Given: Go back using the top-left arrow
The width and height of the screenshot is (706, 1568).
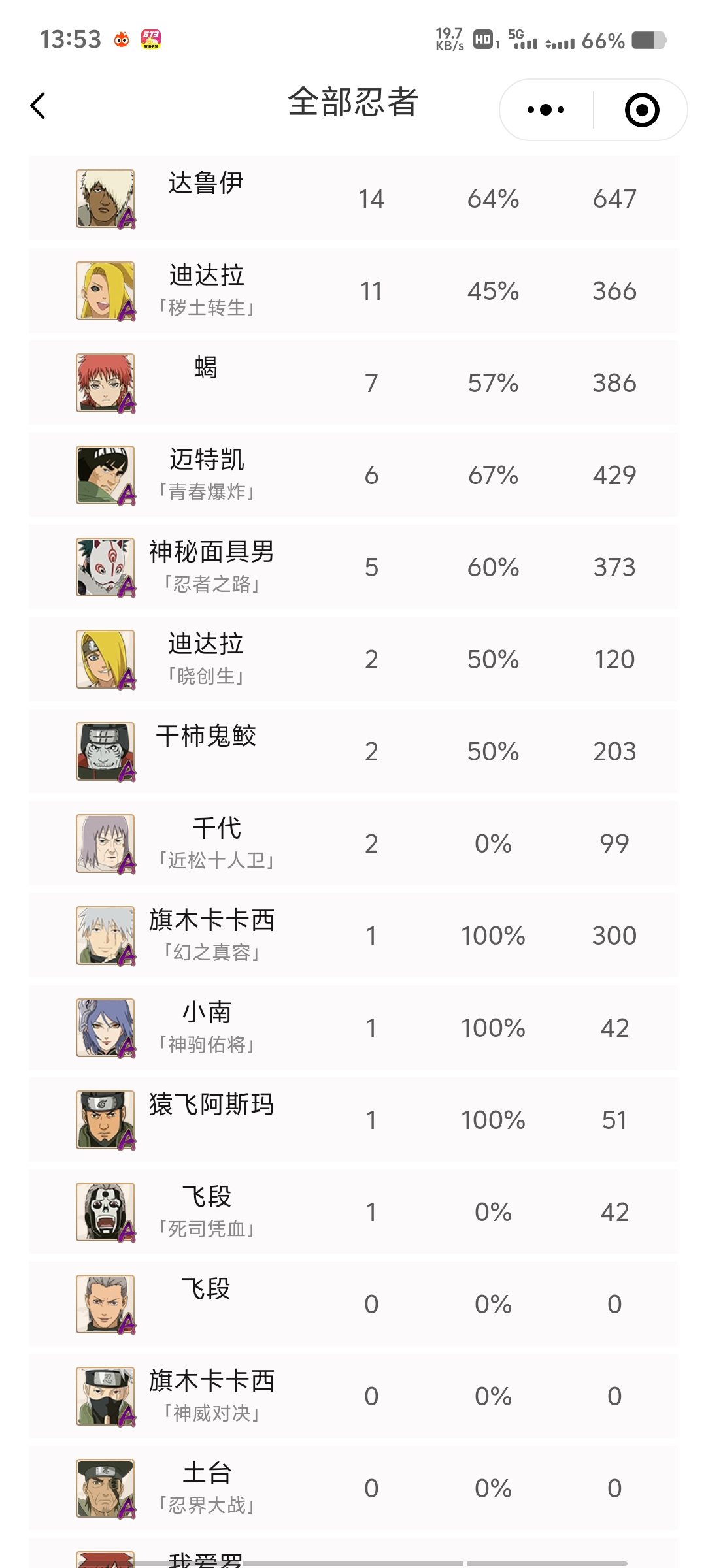Looking at the screenshot, I should [38, 105].
